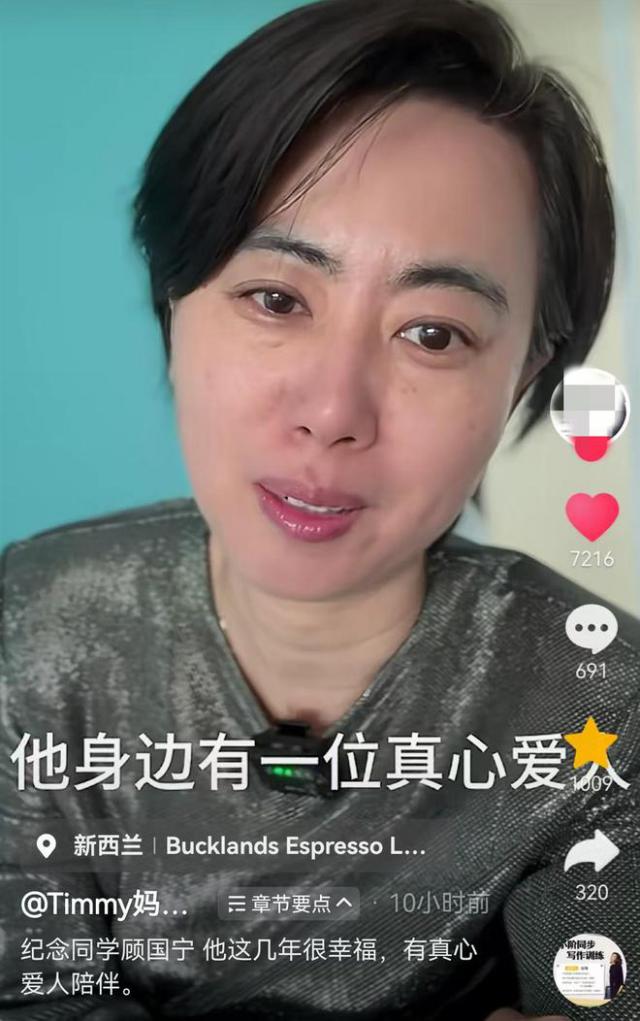Viewport: 640px width, 1021px height.
Task: Follow the creator via the red plus badge
Action: (x=591, y=449)
